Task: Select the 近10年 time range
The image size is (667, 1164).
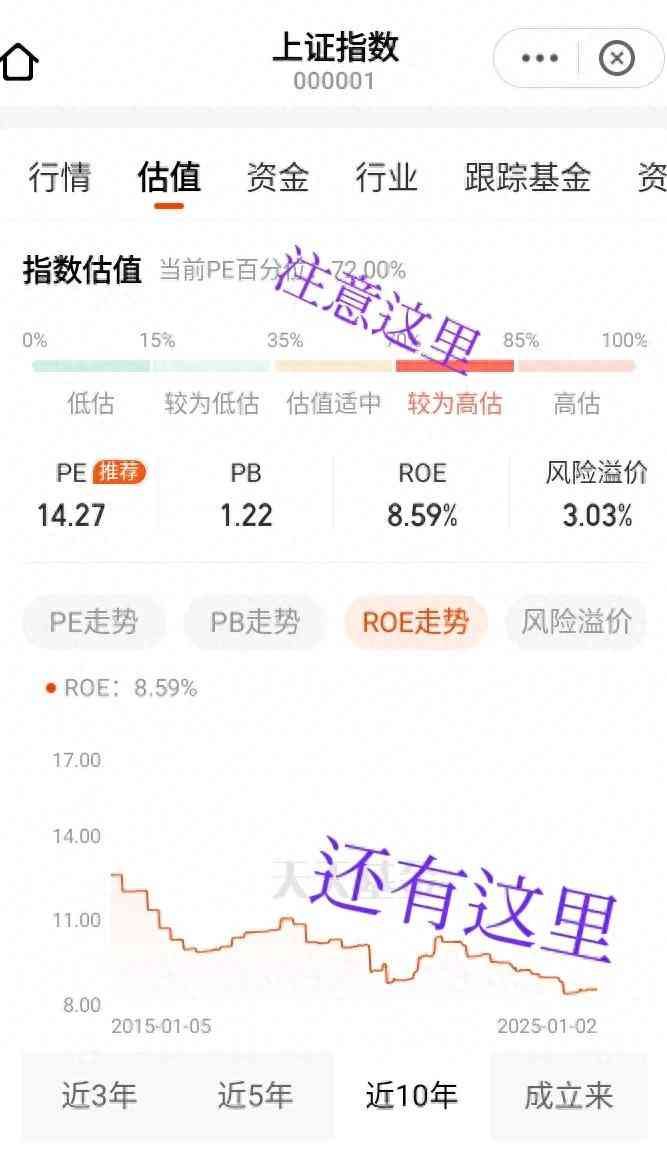Action: coord(411,1096)
